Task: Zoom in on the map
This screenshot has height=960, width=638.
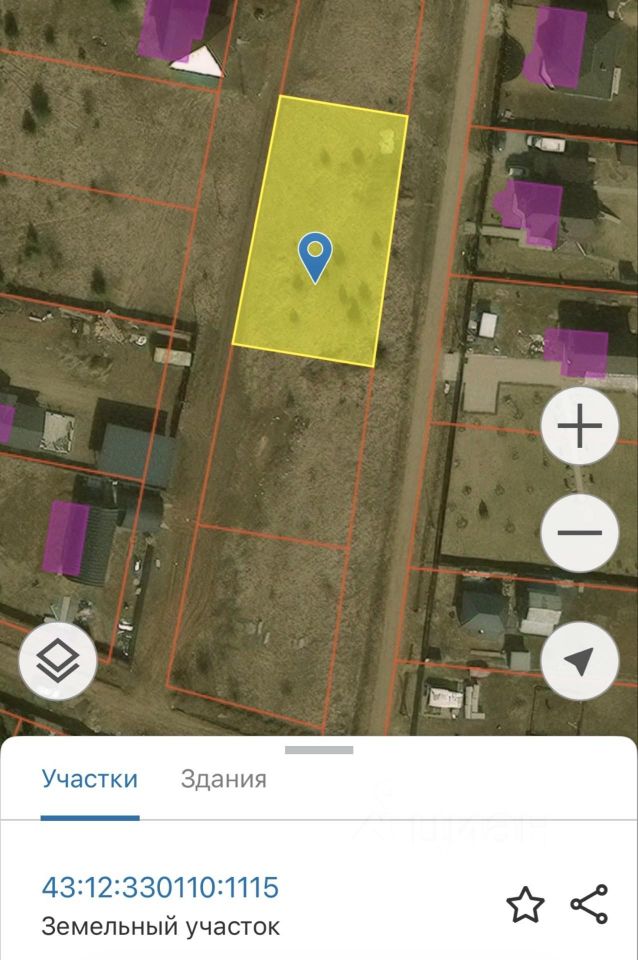Action: pyautogui.click(x=580, y=426)
